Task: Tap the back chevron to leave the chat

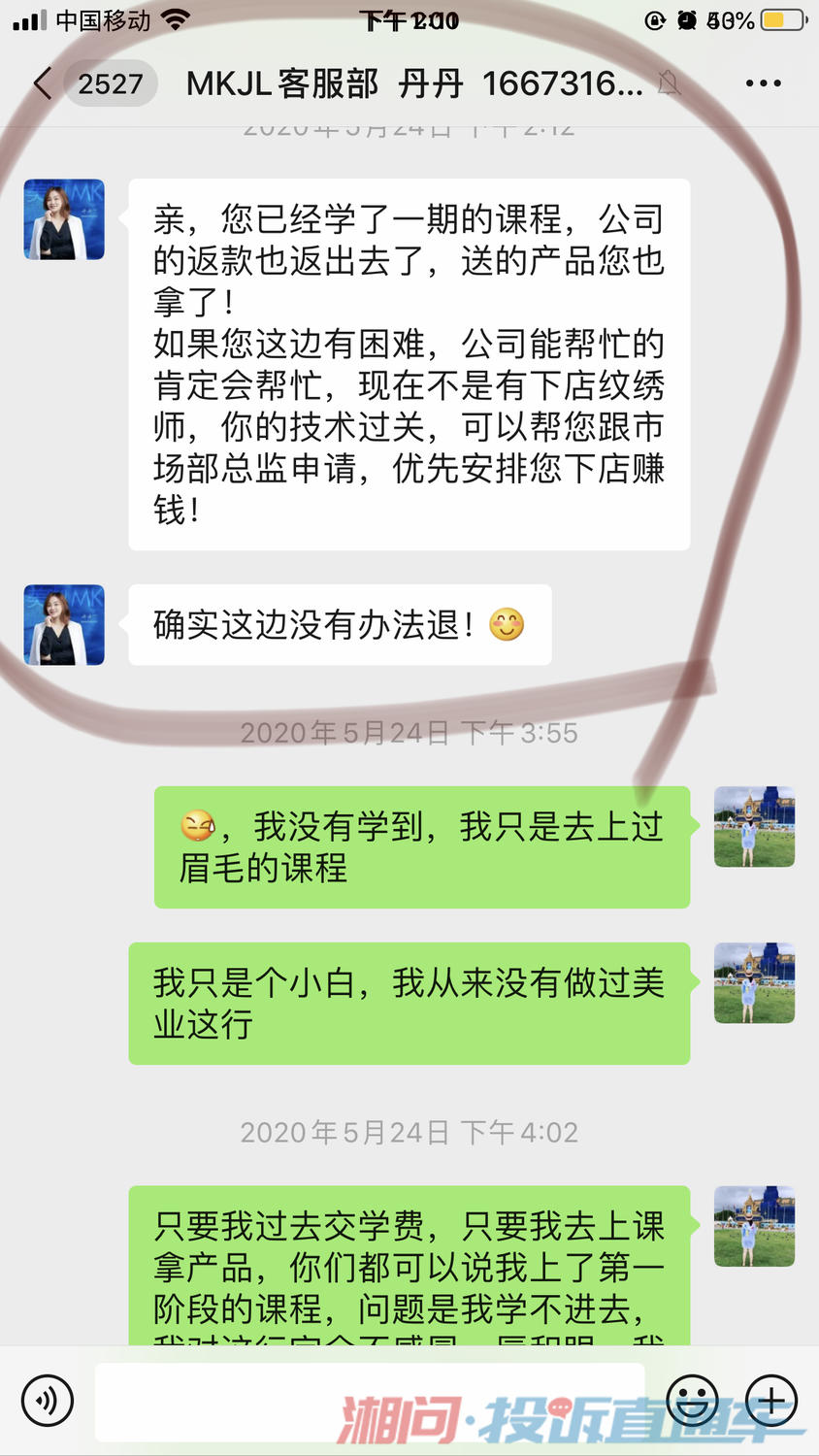Action: click(x=41, y=83)
